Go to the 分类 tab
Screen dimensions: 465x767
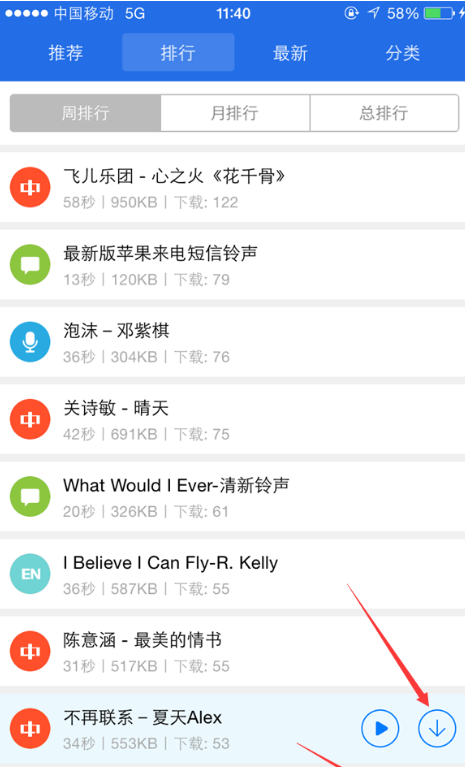coord(402,53)
